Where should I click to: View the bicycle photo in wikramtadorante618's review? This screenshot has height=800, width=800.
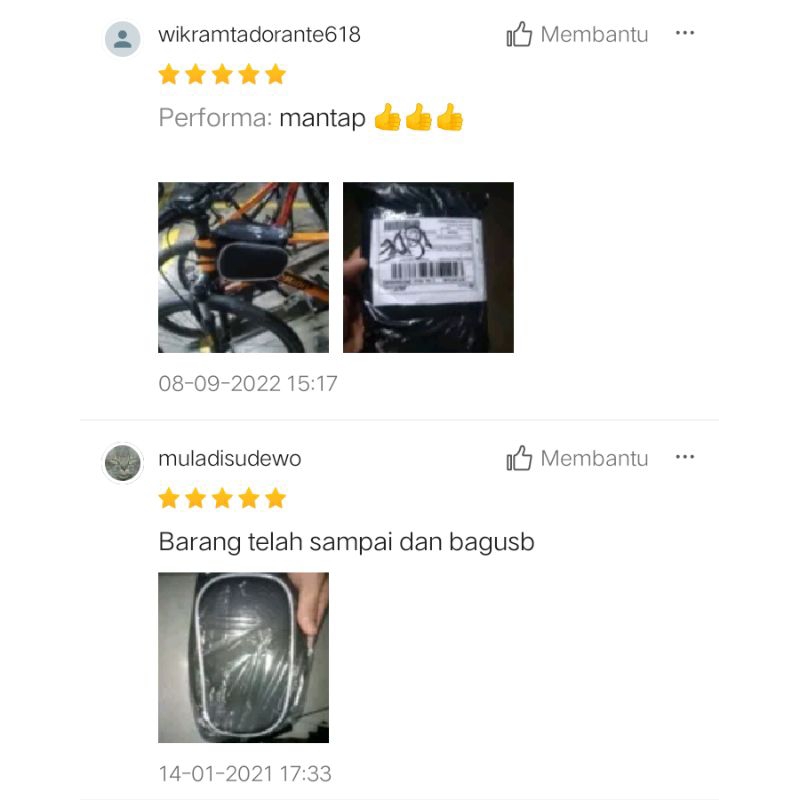click(243, 267)
